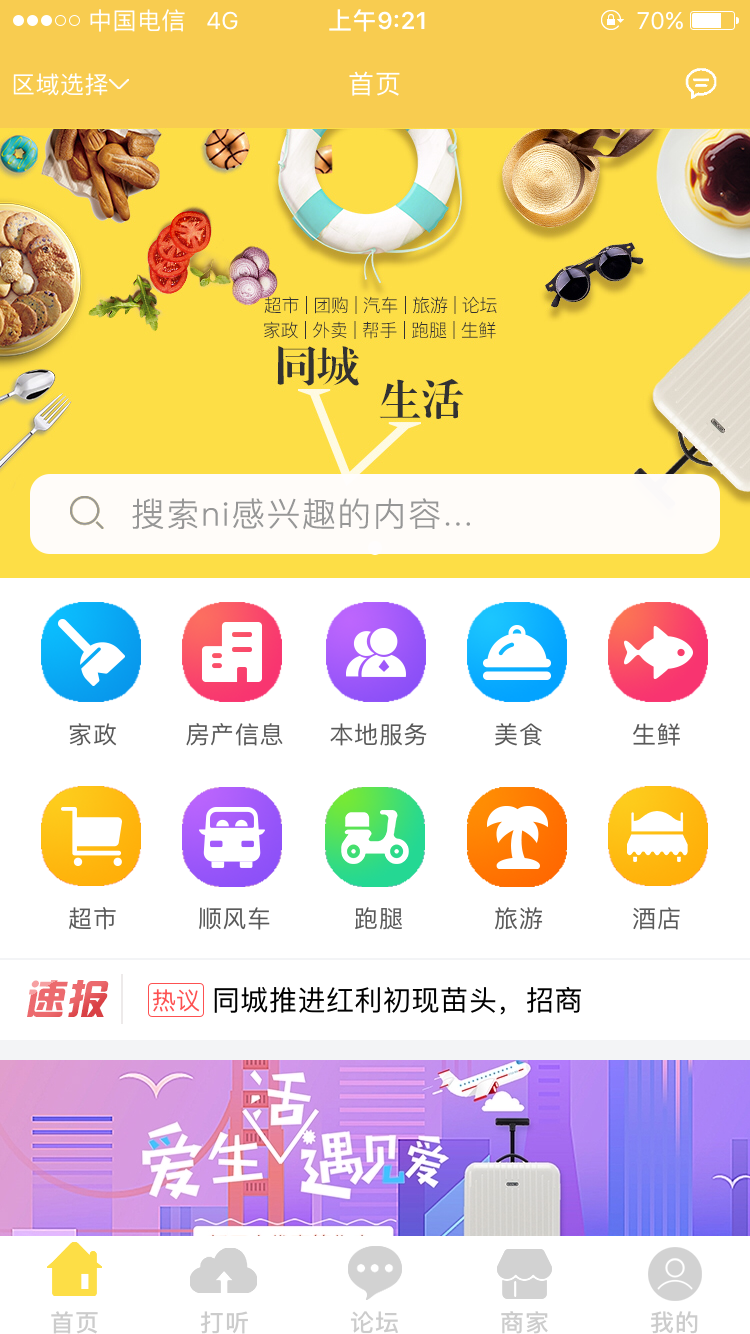Tap the 搜索ni感兴趣的内容 search box
Screen dimensions: 750x1334
coord(375,514)
